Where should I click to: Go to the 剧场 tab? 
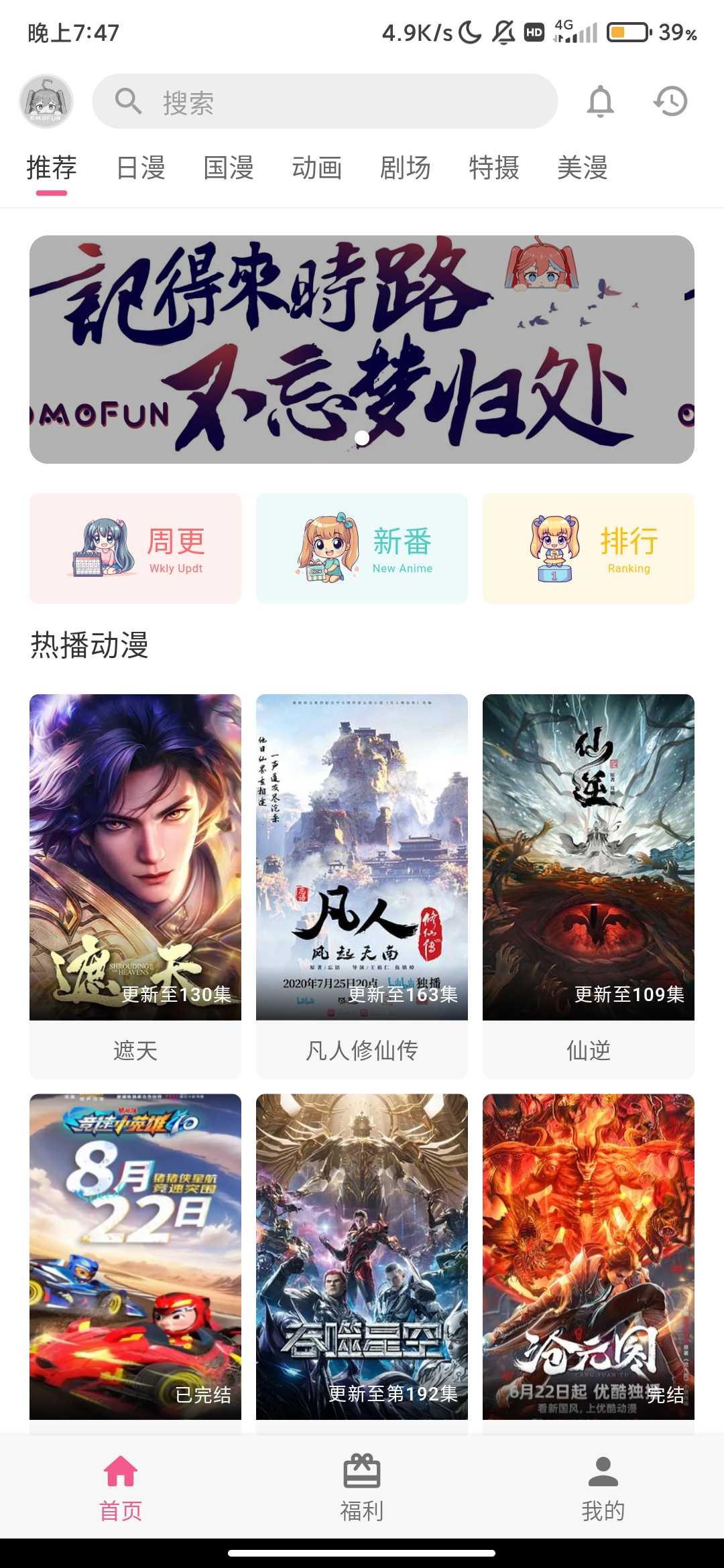click(x=406, y=168)
